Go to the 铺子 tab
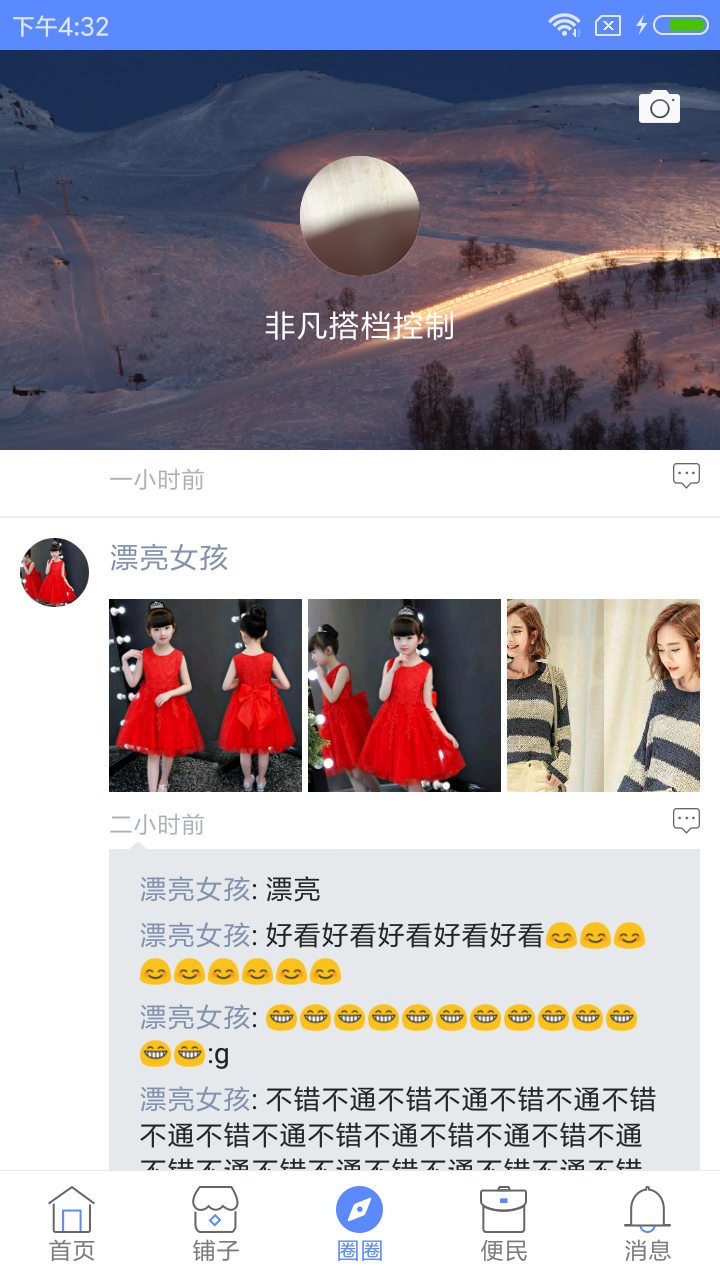The image size is (720, 1280). 216,1224
